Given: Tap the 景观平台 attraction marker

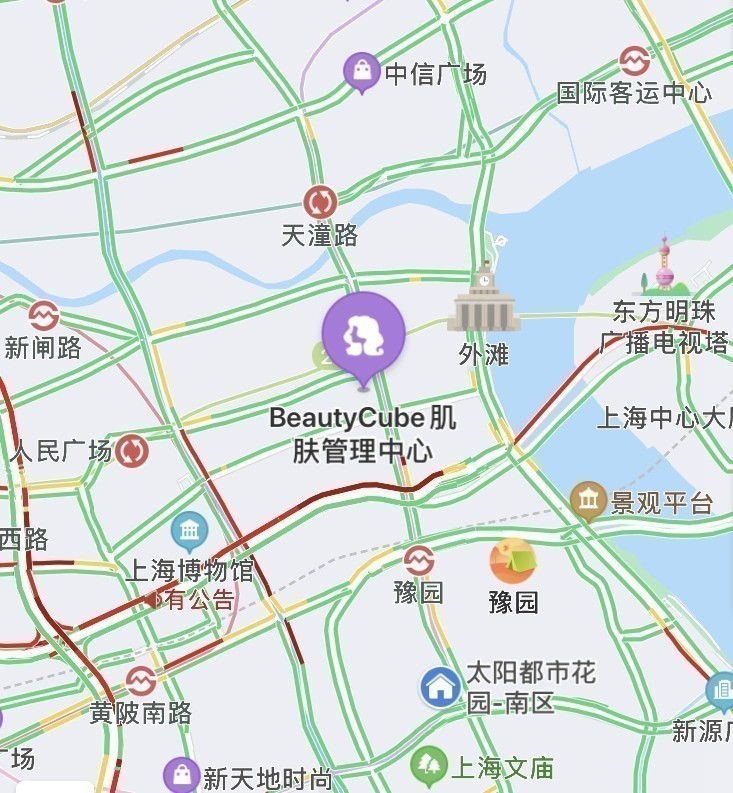Looking at the screenshot, I should point(588,501).
